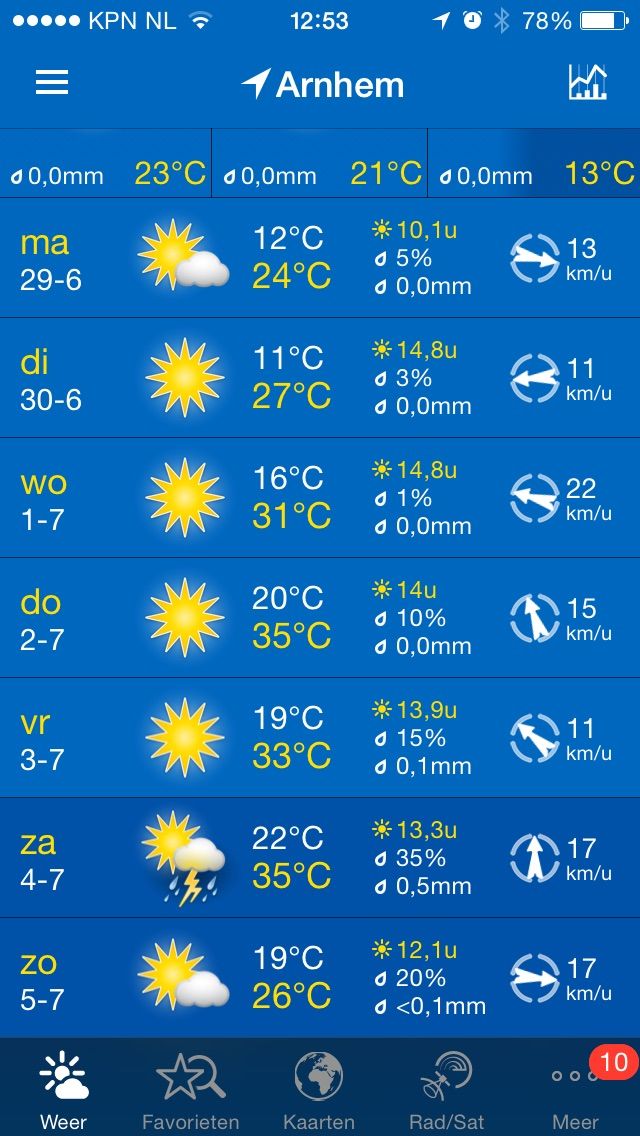
Task: Tap the Arnhem location title
Action: 323,85
